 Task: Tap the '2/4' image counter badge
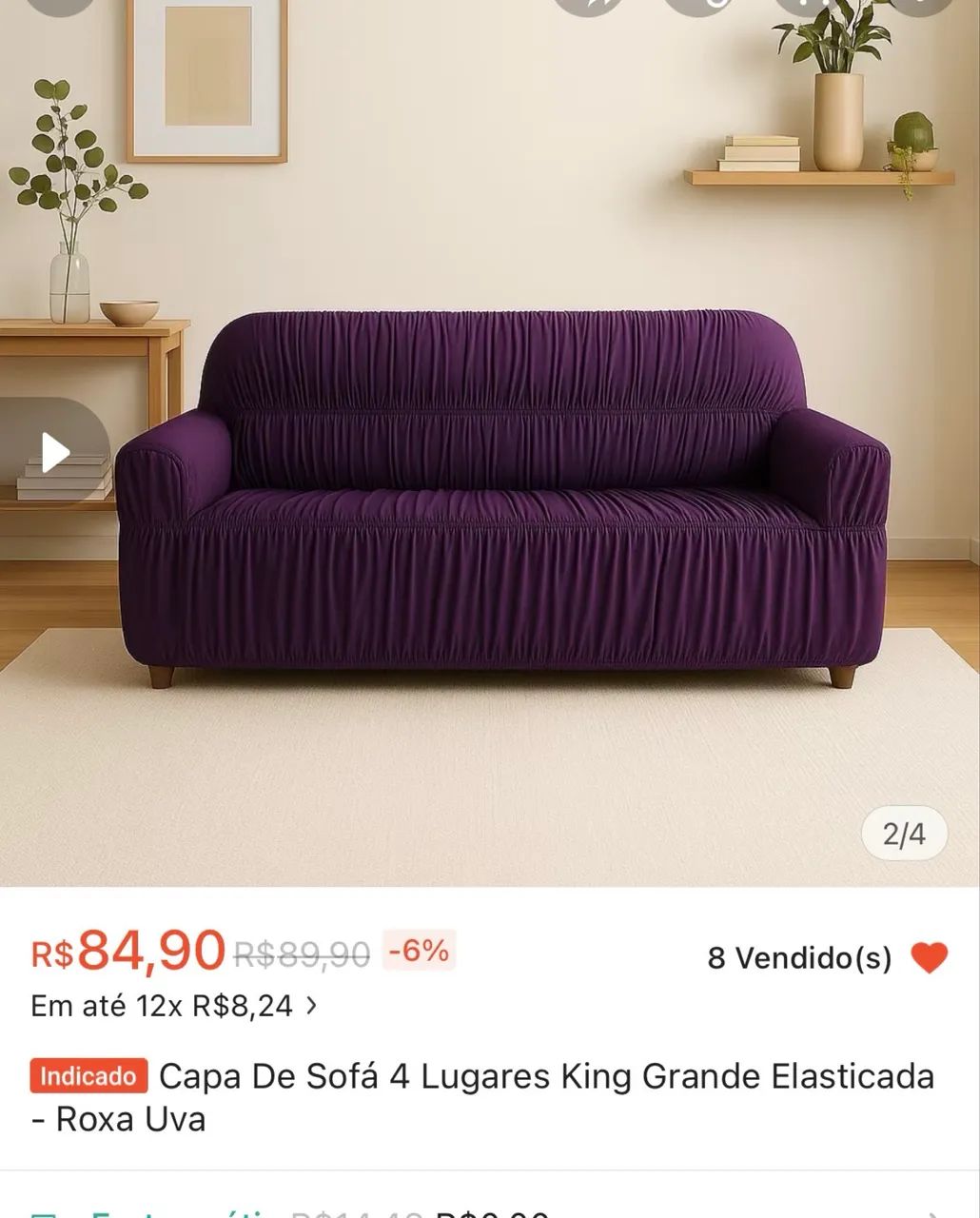click(x=903, y=833)
